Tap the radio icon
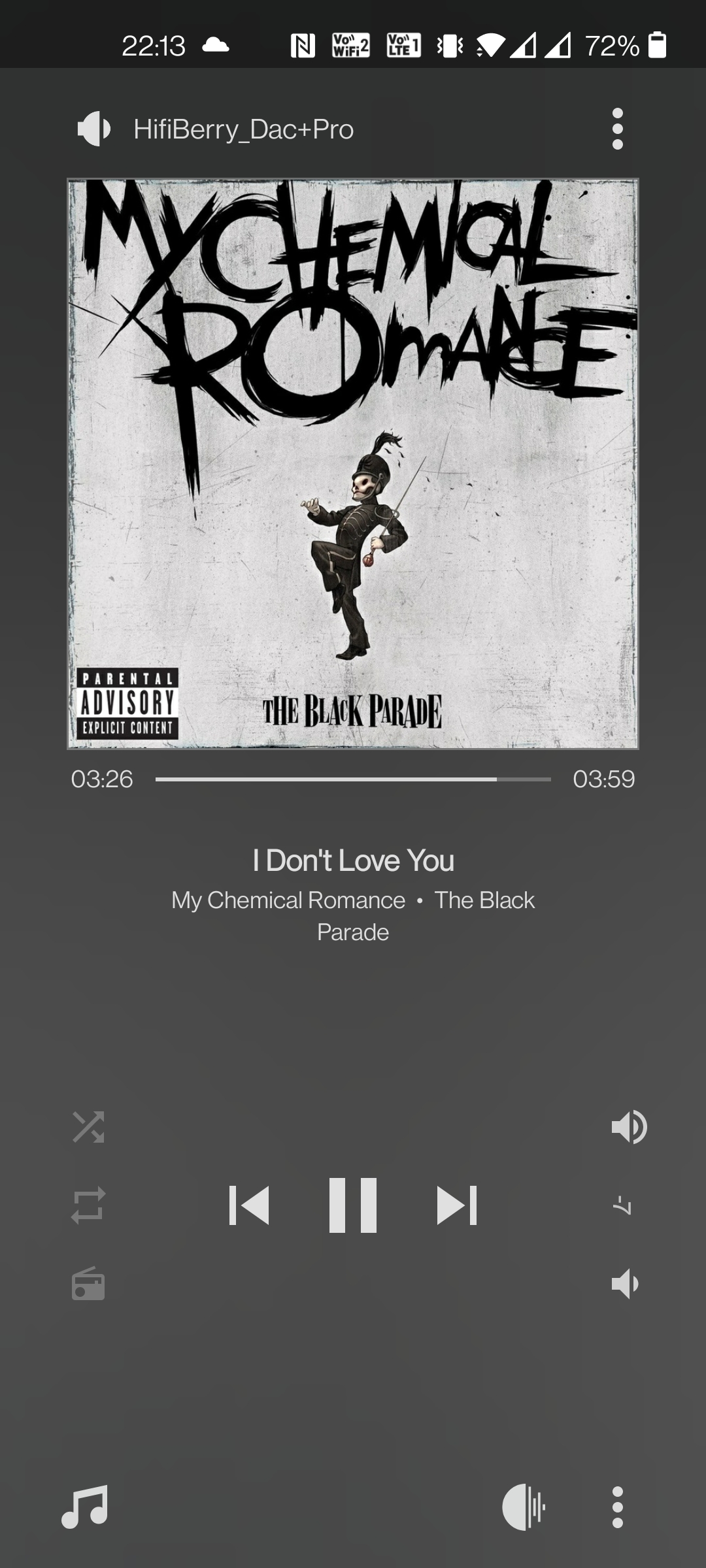The image size is (706, 1568). (x=88, y=1284)
